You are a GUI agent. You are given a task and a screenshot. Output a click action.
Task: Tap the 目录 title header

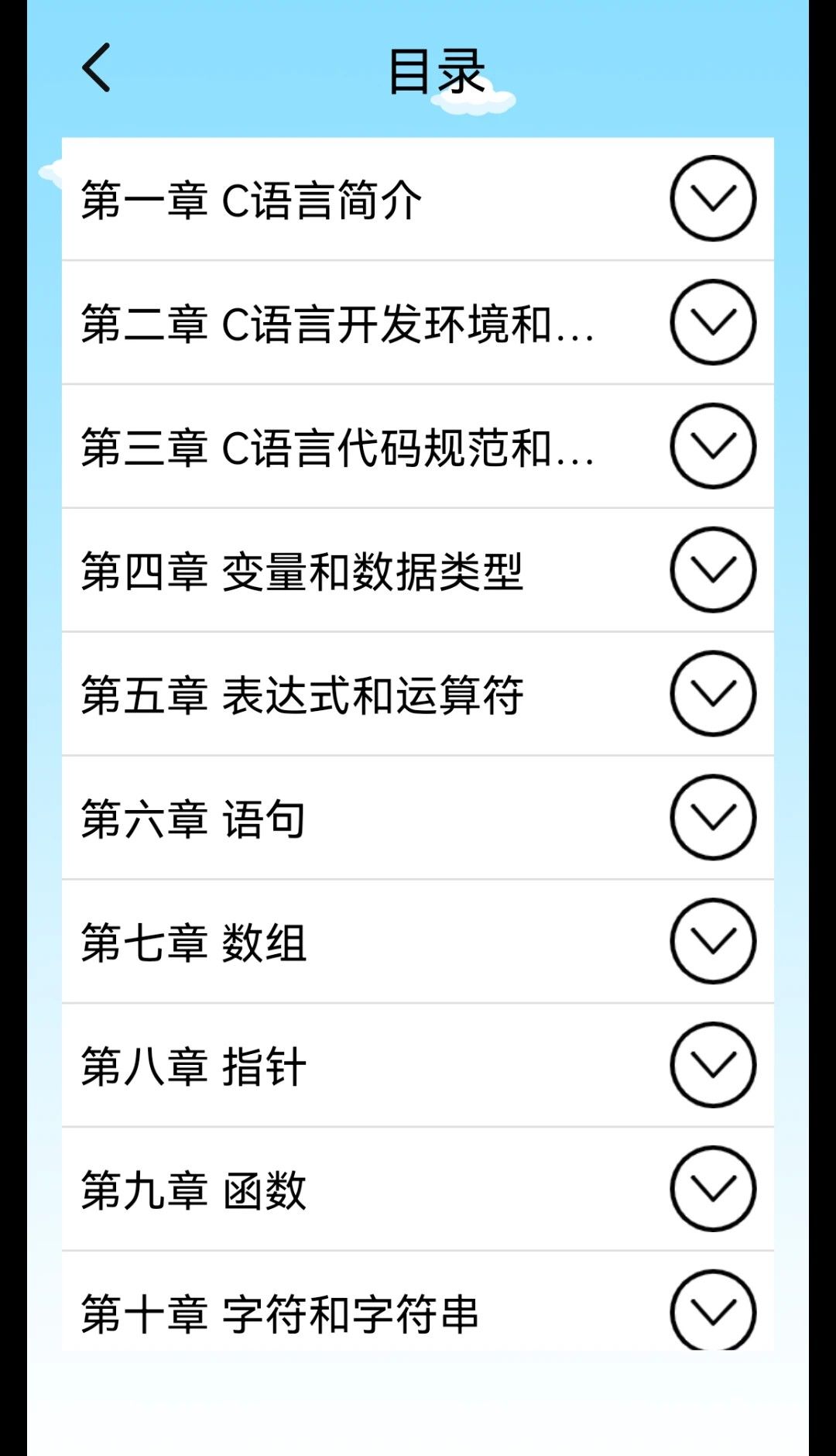tap(436, 68)
